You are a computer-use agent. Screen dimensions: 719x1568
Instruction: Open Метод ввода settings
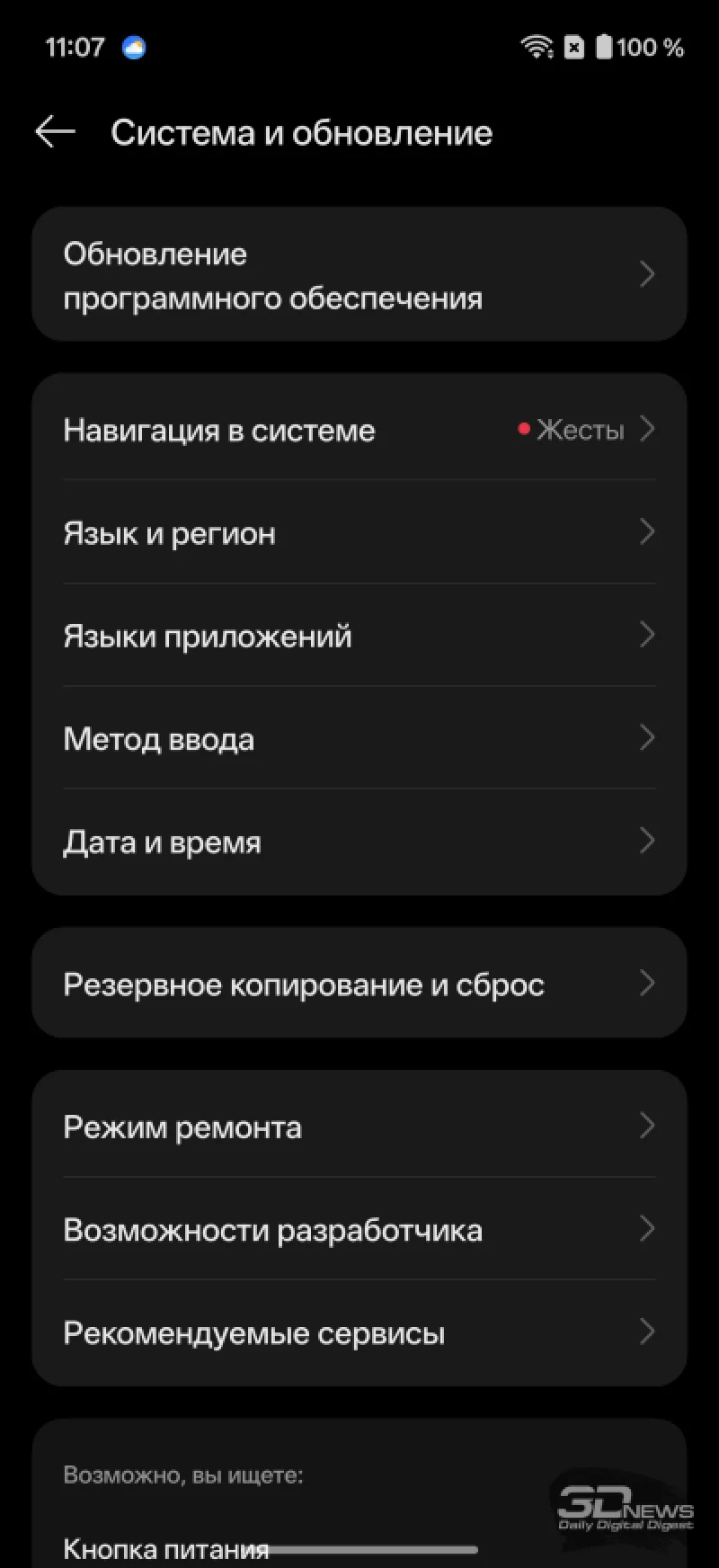[x=359, y=738]
